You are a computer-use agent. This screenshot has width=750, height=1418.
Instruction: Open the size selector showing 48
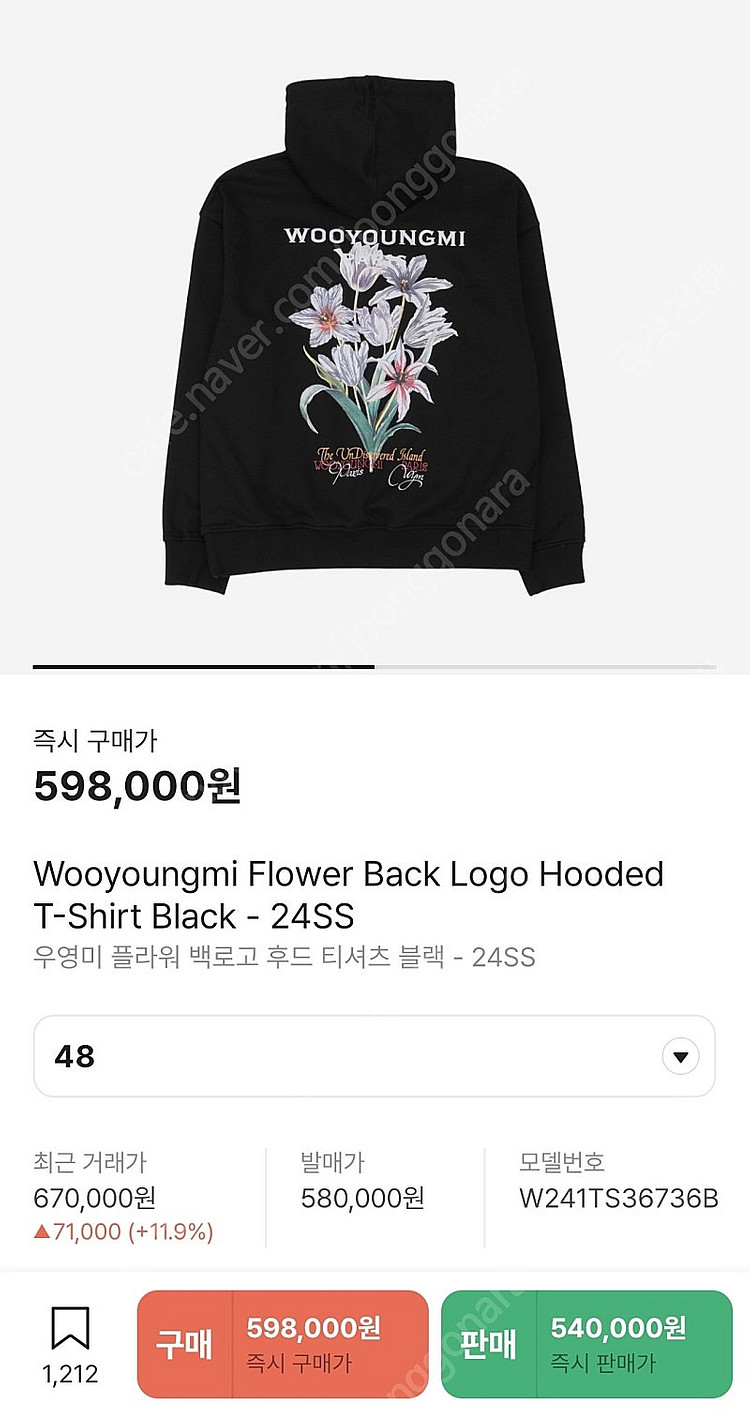coord(374,1056)
